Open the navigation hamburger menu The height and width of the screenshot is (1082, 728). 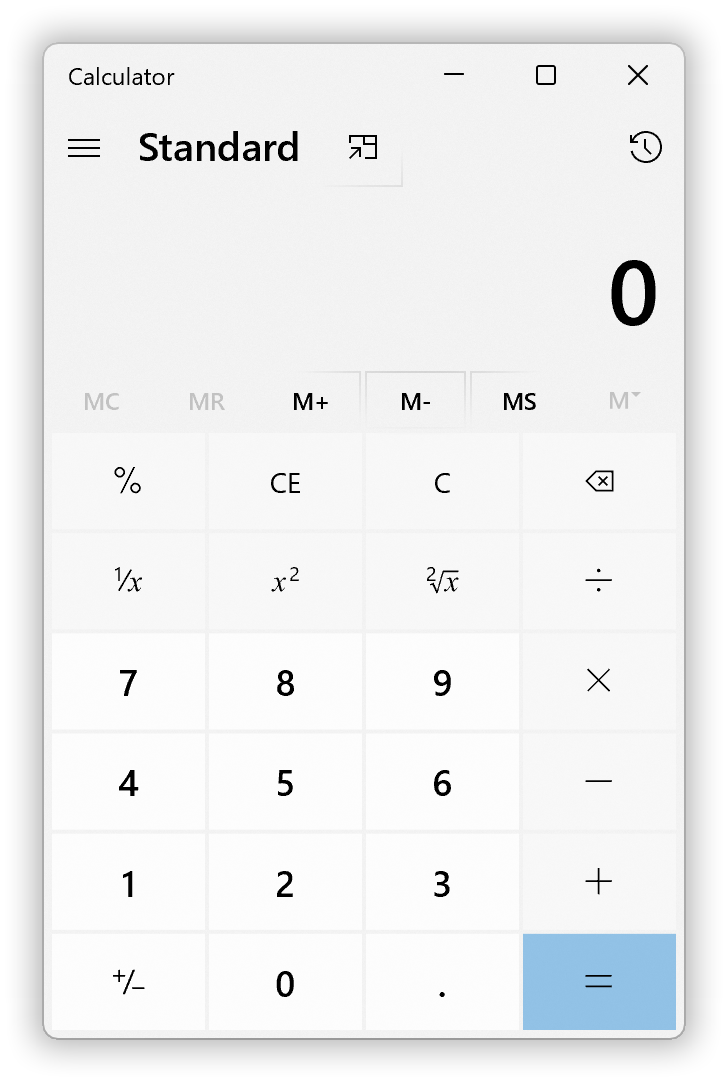(x=84, y=148)
